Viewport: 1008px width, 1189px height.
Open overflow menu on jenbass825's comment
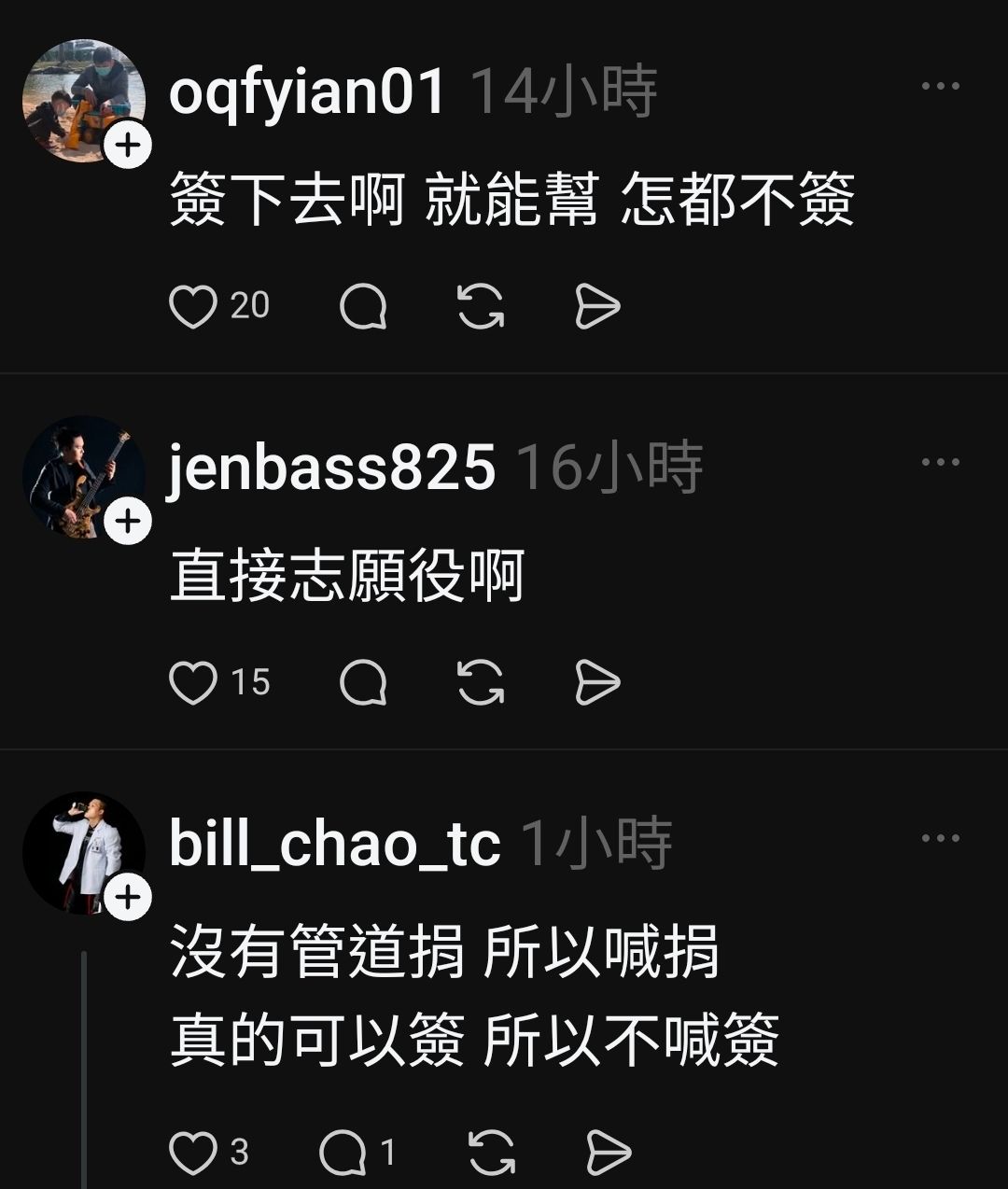pos(940,462)
